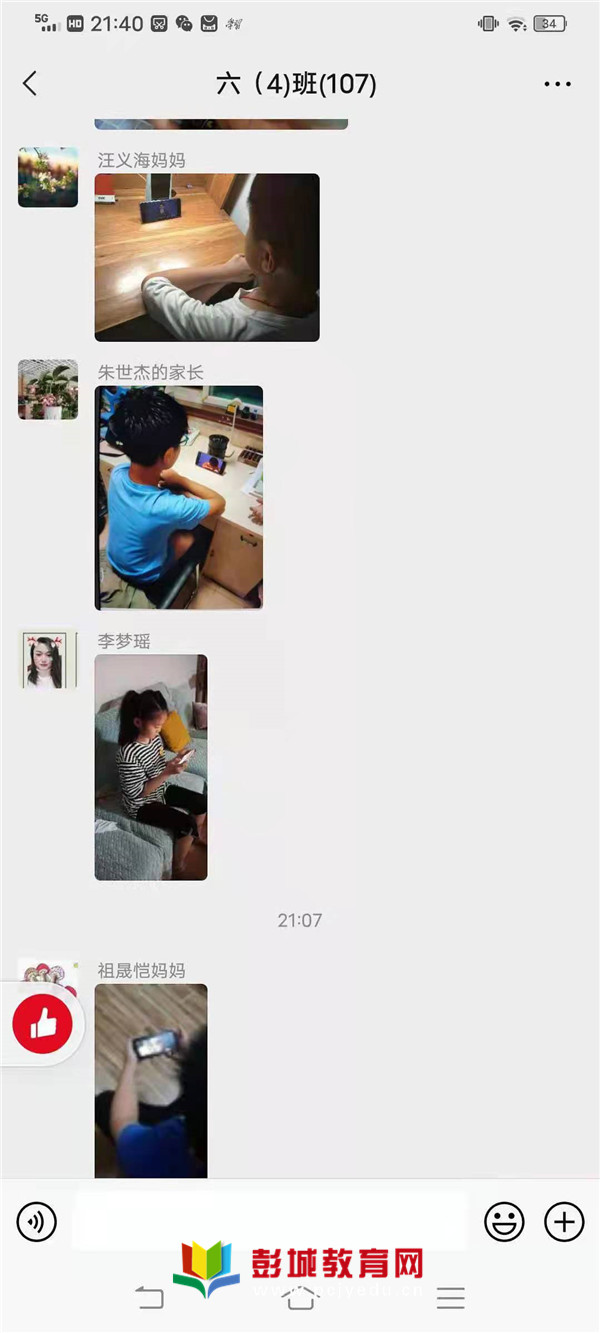View 祖晟恺妈妈's photo
600x1333 pixels.
point(151,1080)
